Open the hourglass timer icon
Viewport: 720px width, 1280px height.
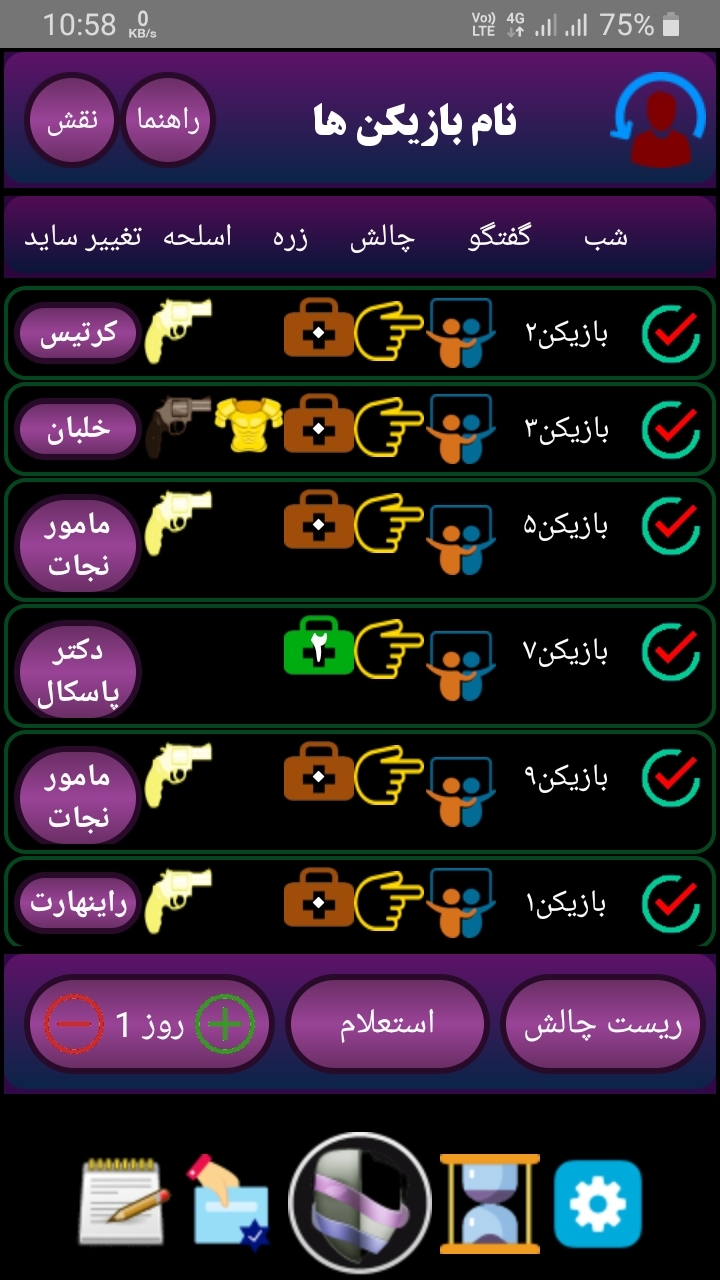[490, 1203]
